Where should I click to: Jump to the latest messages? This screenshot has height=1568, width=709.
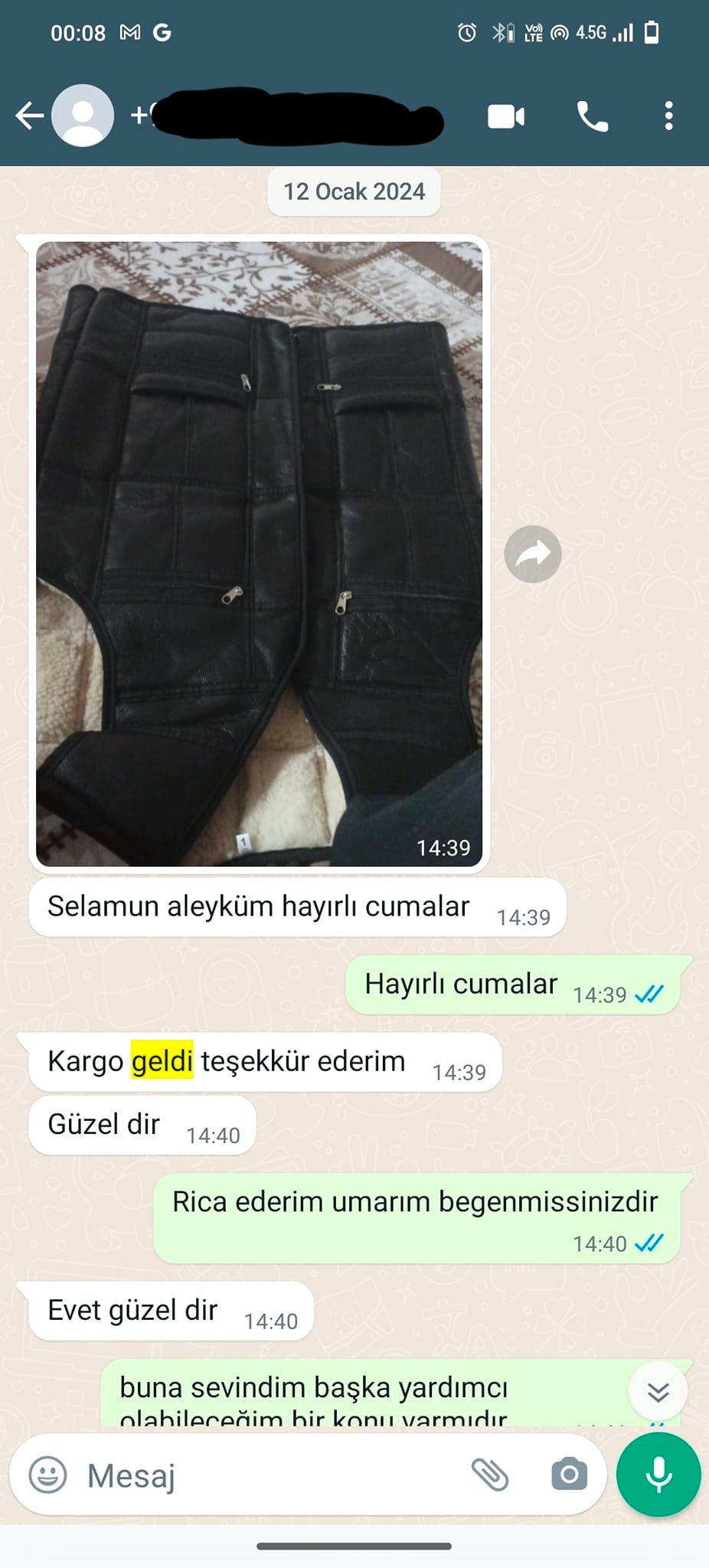(658, 1391)
